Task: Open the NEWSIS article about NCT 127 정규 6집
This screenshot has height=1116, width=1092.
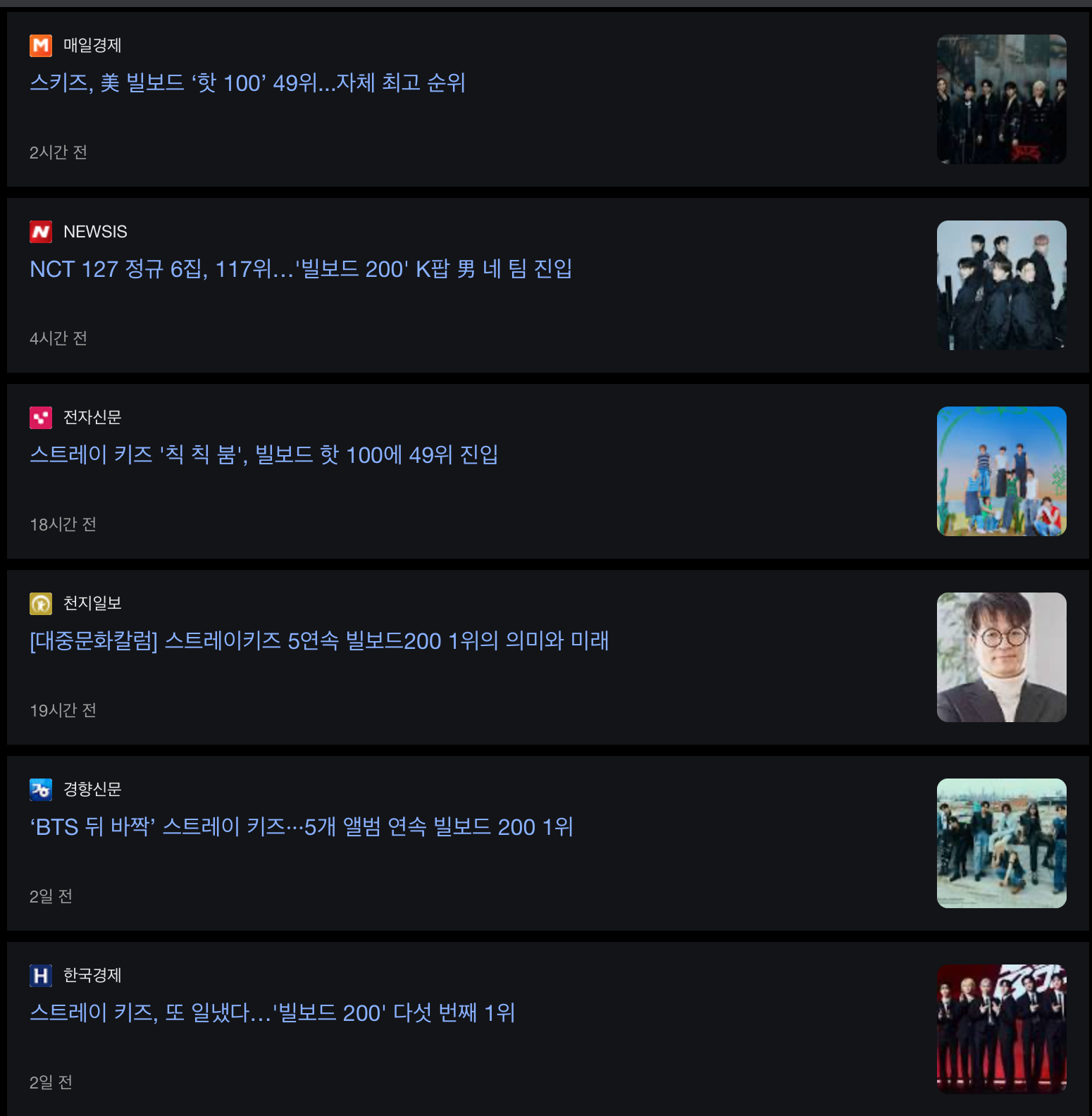Action: [x=301, y=269]
